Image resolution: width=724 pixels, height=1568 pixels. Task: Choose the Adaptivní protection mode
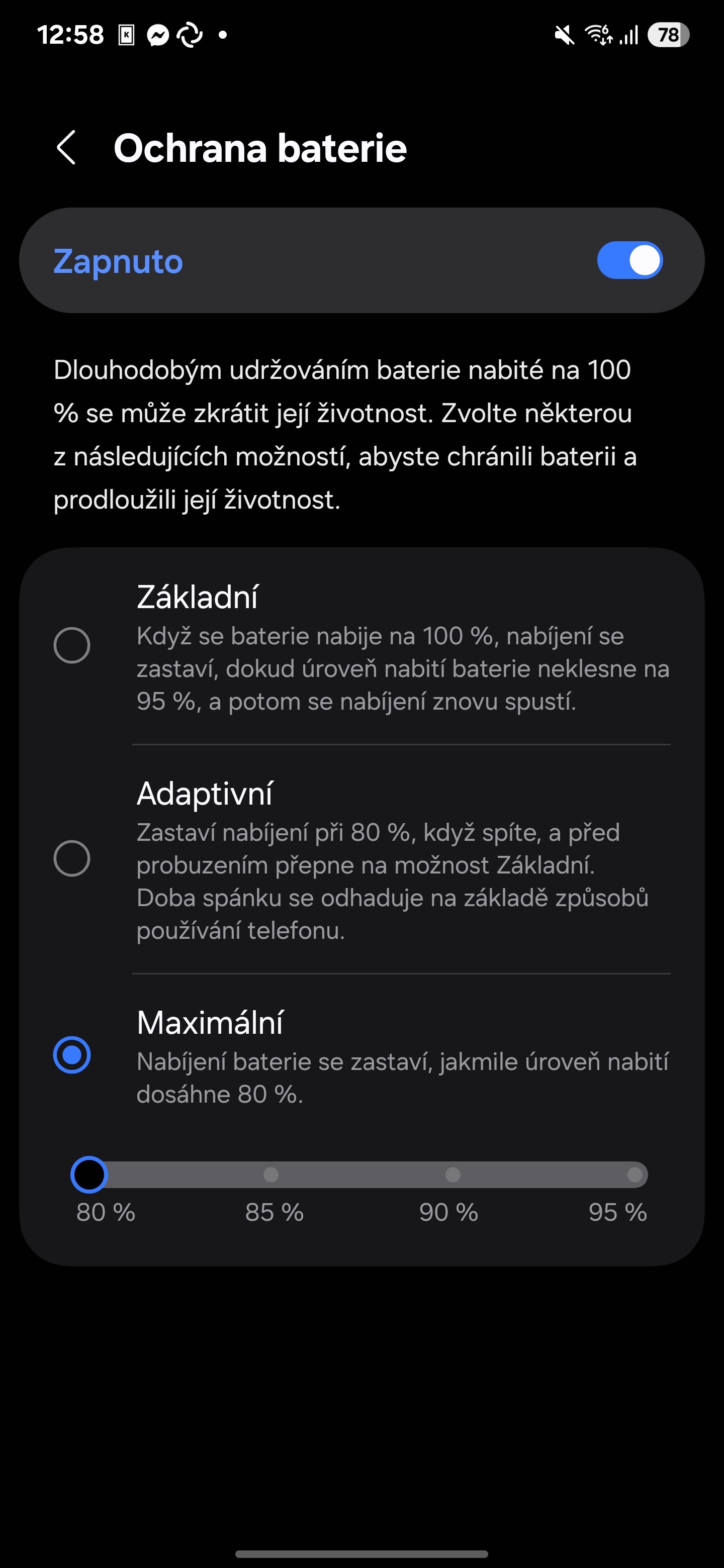pos(72,858)
